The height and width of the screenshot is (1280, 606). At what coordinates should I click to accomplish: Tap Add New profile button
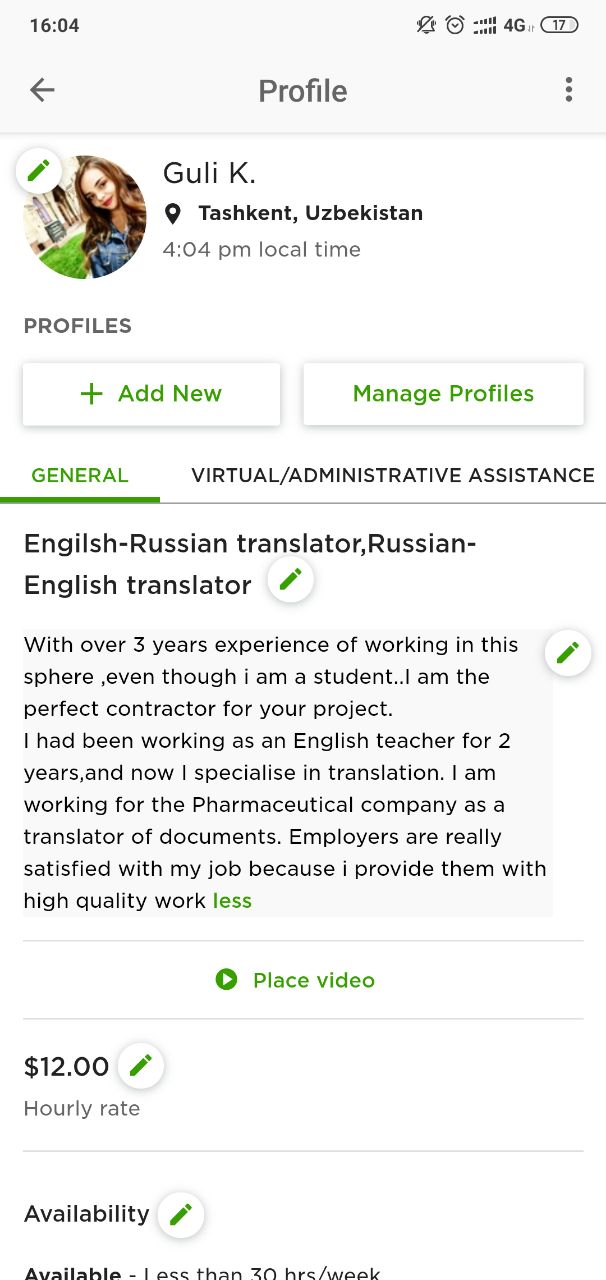pos(152,394)
